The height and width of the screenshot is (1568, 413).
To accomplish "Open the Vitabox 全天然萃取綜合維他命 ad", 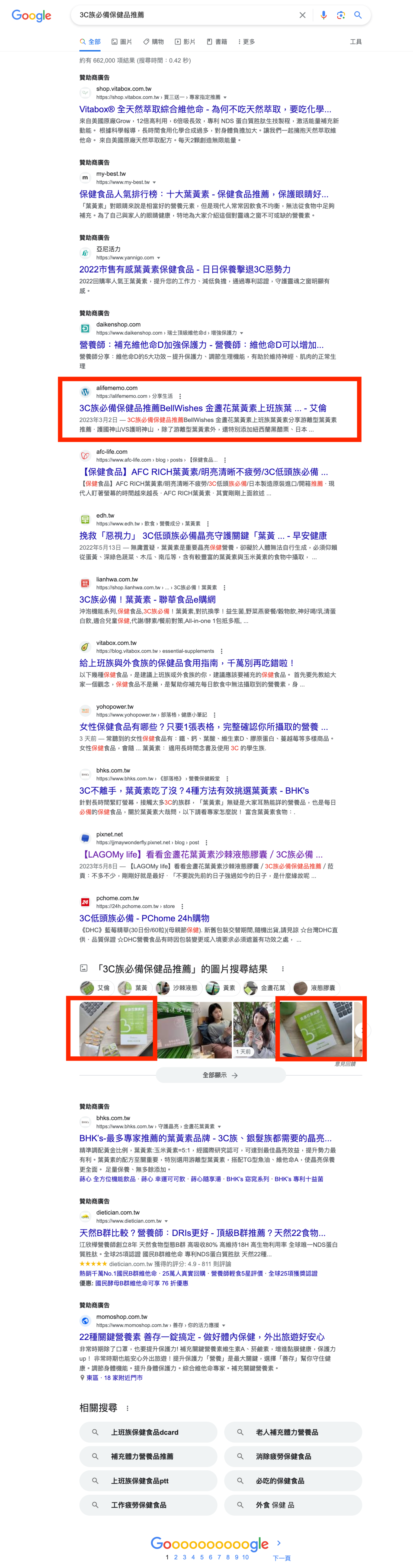I will [205, 110].
